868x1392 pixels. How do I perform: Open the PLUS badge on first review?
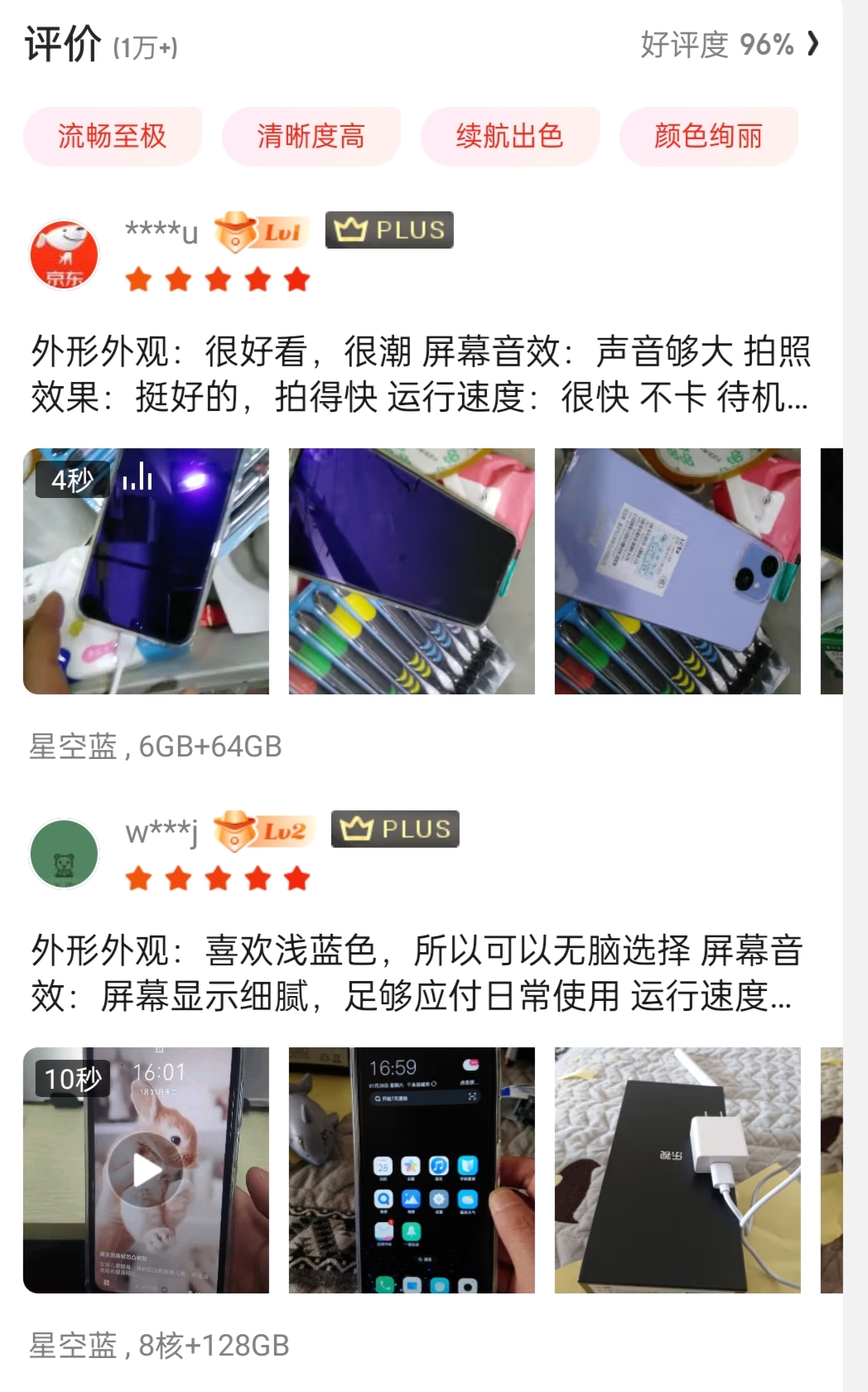tap(388, 230)
